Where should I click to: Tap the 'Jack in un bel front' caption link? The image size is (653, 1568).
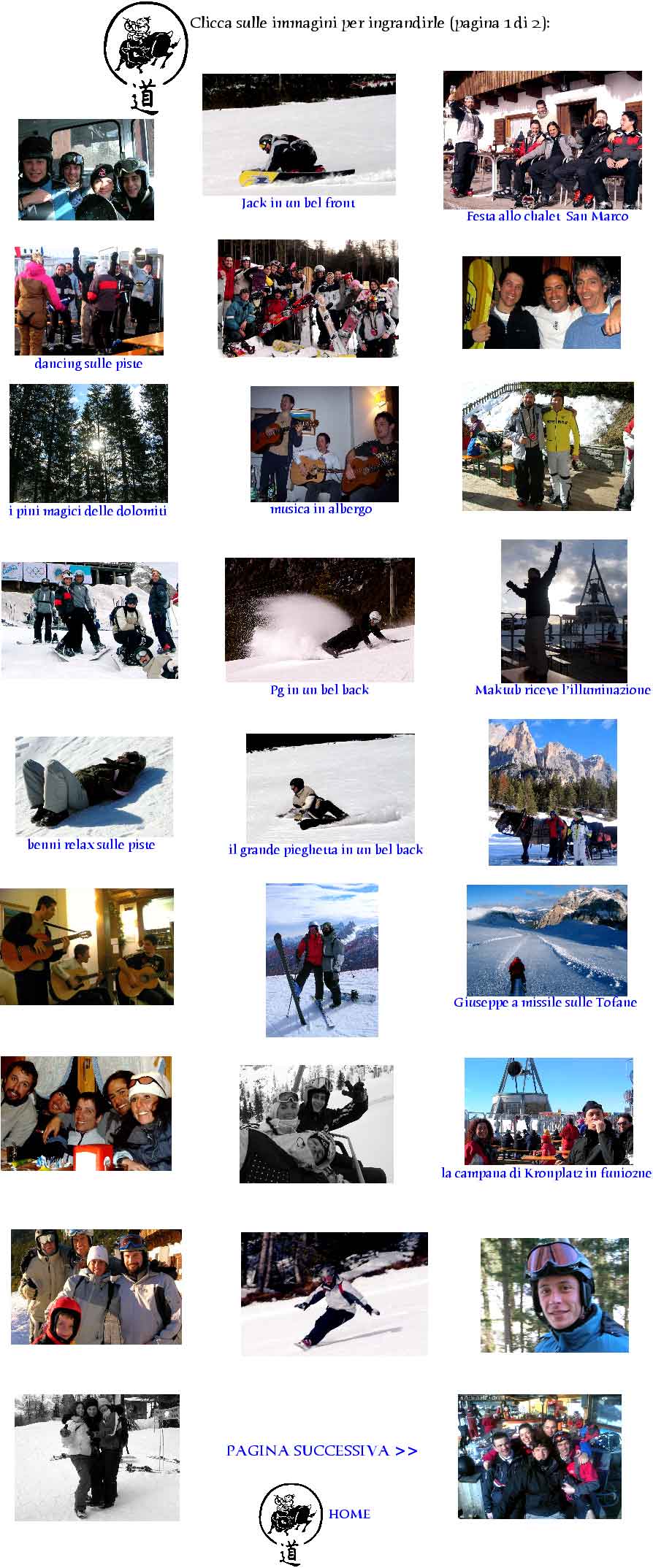[298, 203]
